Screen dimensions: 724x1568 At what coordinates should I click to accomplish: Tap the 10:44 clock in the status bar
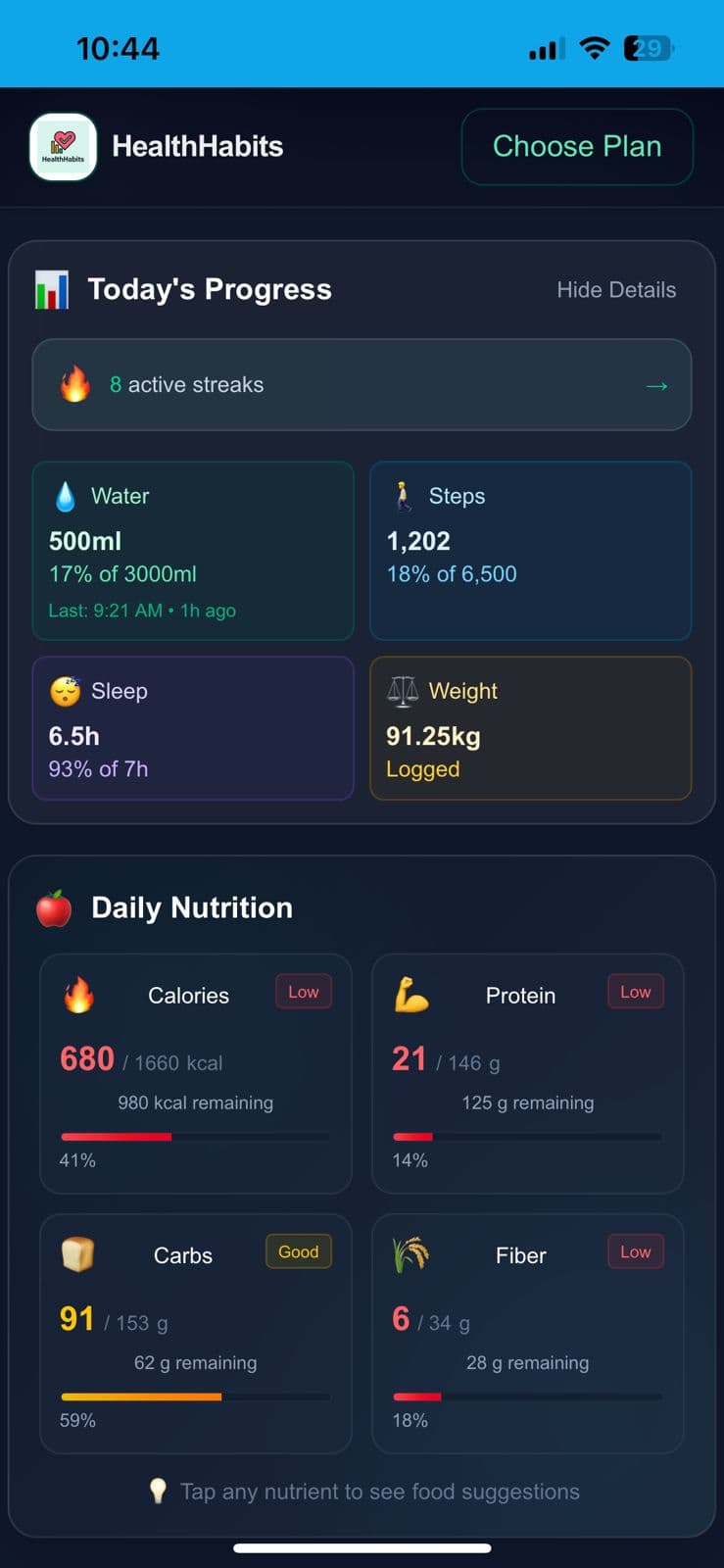(x=118, y=47)
